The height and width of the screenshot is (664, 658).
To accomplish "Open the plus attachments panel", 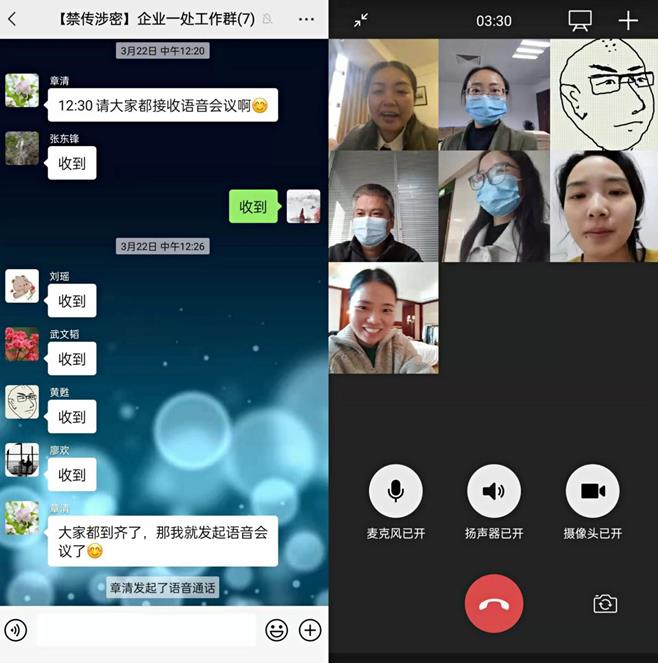I will [x=310, y=630].
